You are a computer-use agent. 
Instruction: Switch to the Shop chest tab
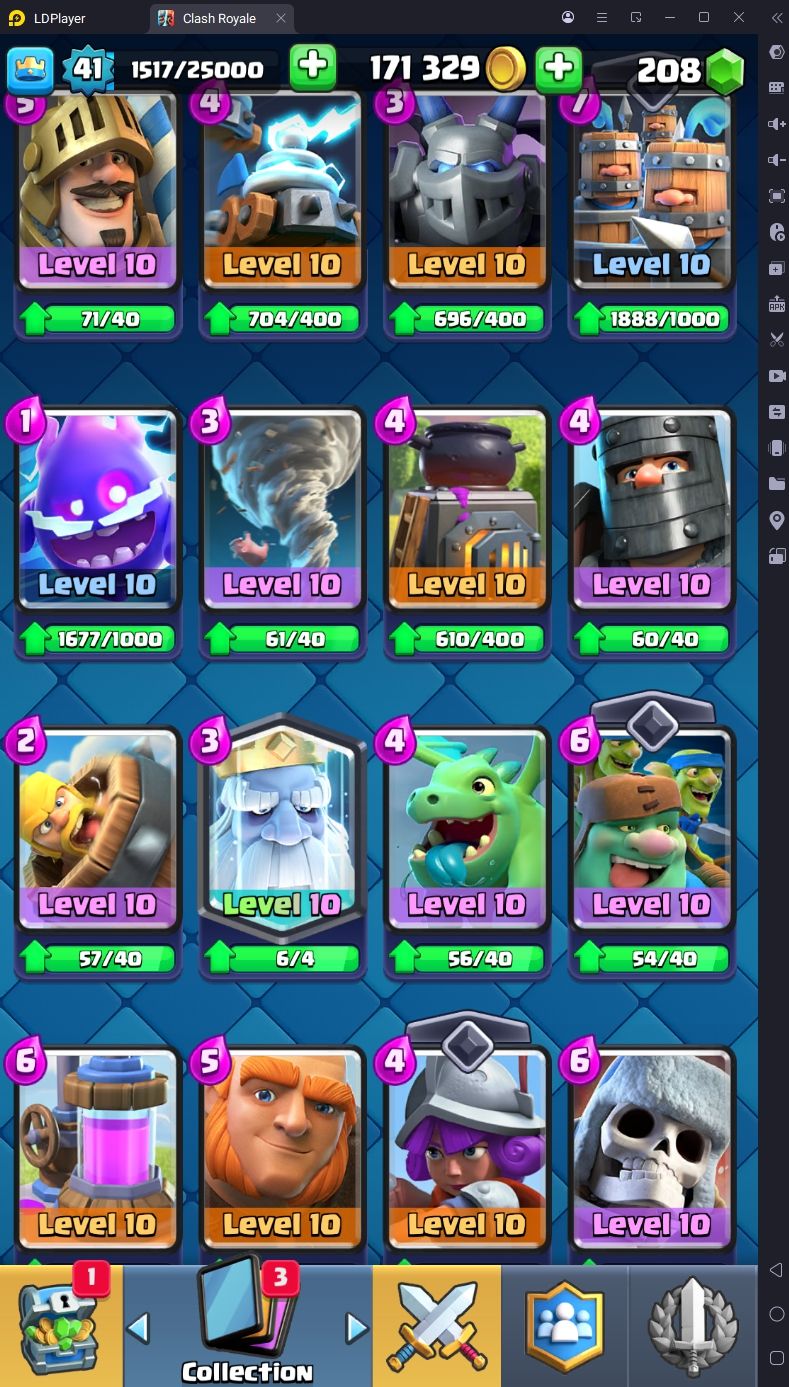[x=62, y=1326]
